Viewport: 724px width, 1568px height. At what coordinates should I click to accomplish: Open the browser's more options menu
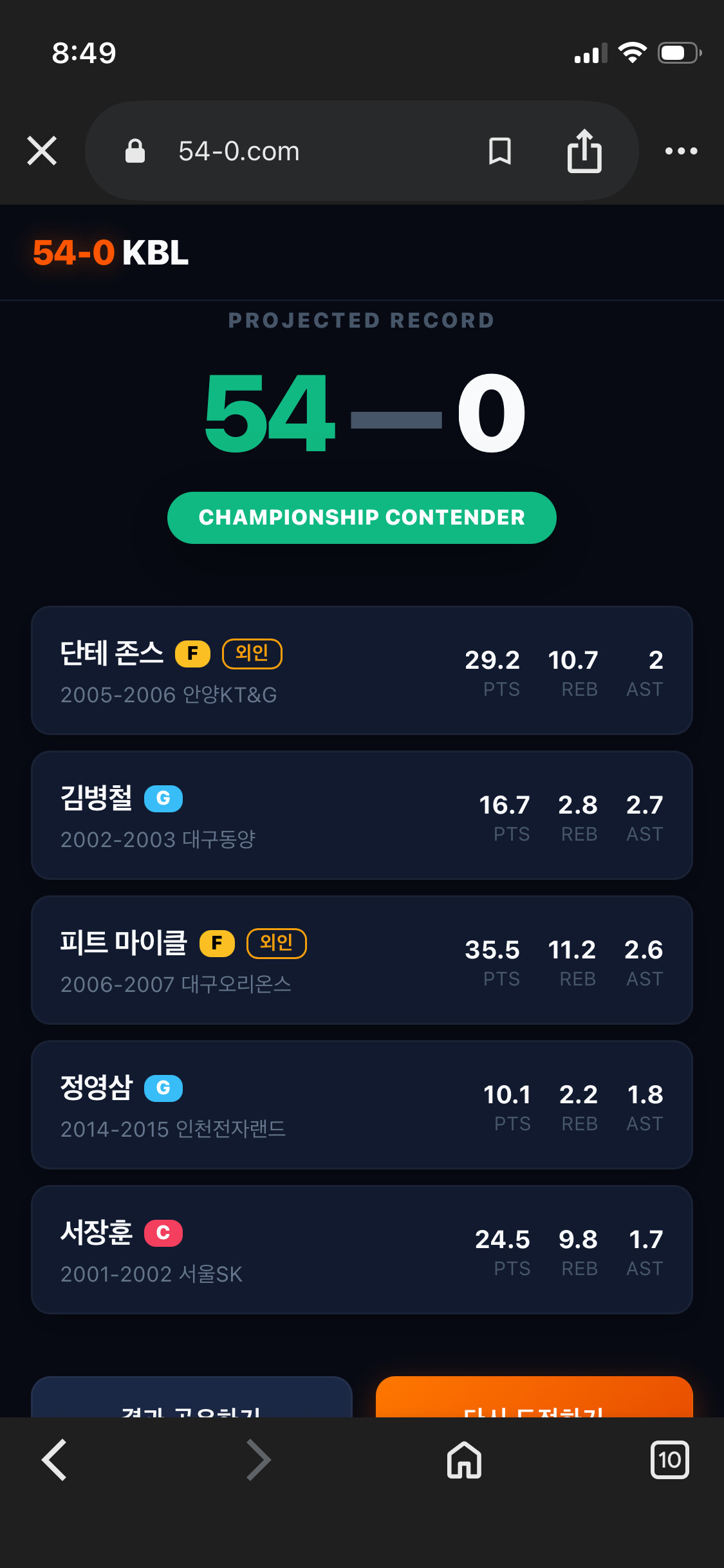pyautogui.click(x=681, y=151)
